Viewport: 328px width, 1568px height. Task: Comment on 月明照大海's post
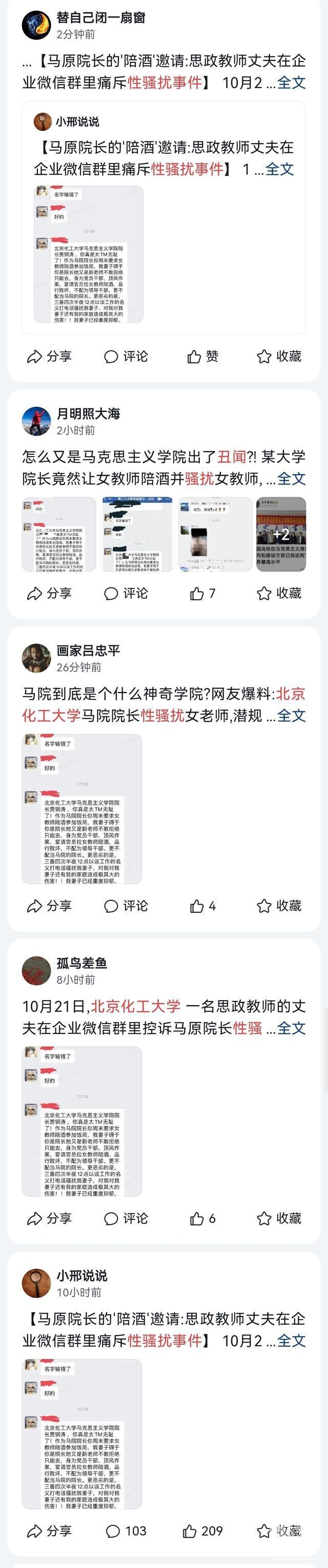(x=126, y=594)
